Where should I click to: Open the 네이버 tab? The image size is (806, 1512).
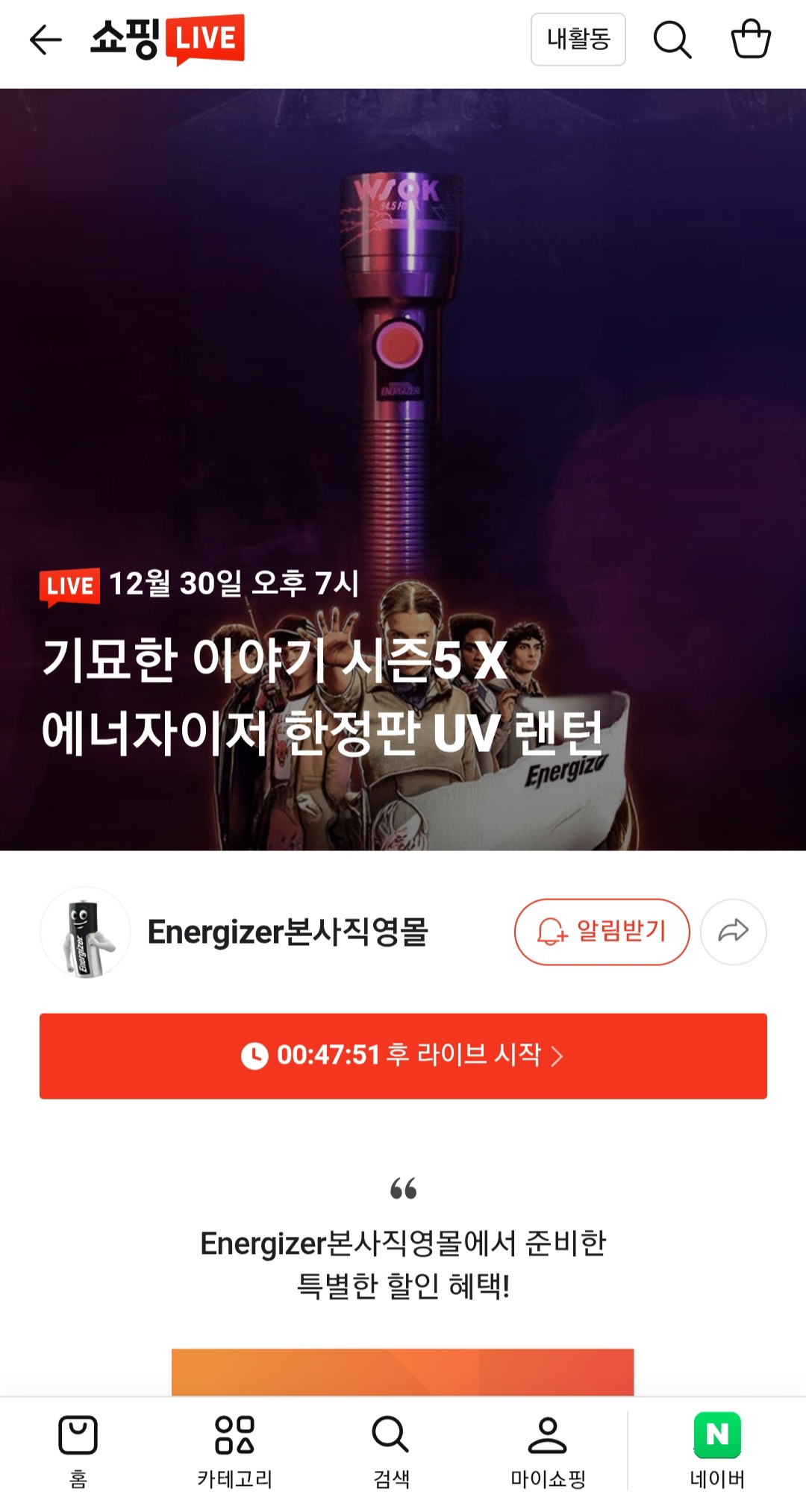point(717,1451)
